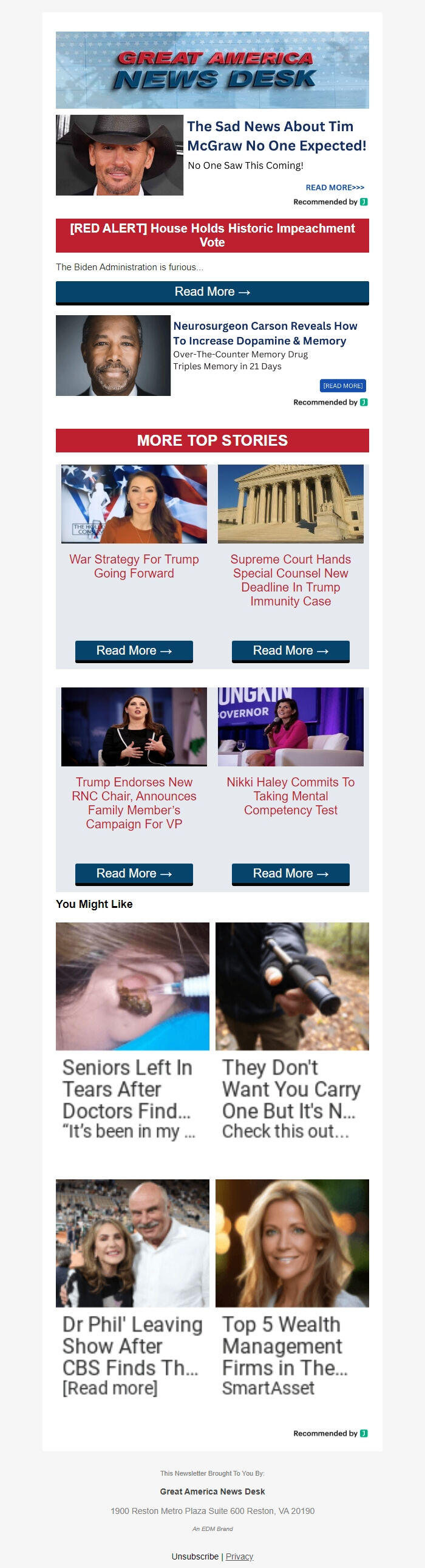
Task: Read more on Nikki Haley competency test
Action: [x=290, y=873]
